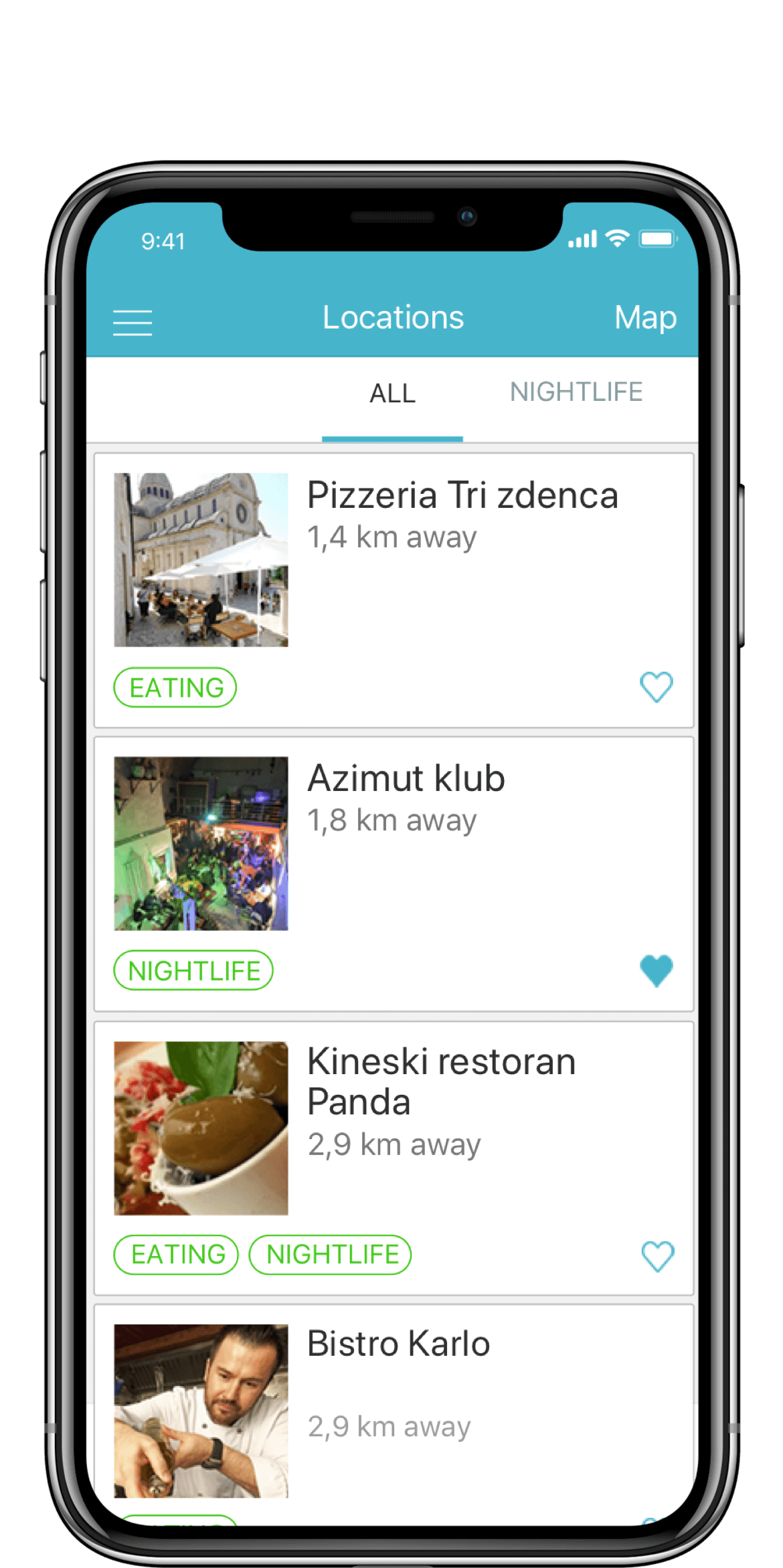Screen dimensions: 783x1568
Task: Unfavorite Azimut klub using the filled heart
Action: tap(656, 970)
